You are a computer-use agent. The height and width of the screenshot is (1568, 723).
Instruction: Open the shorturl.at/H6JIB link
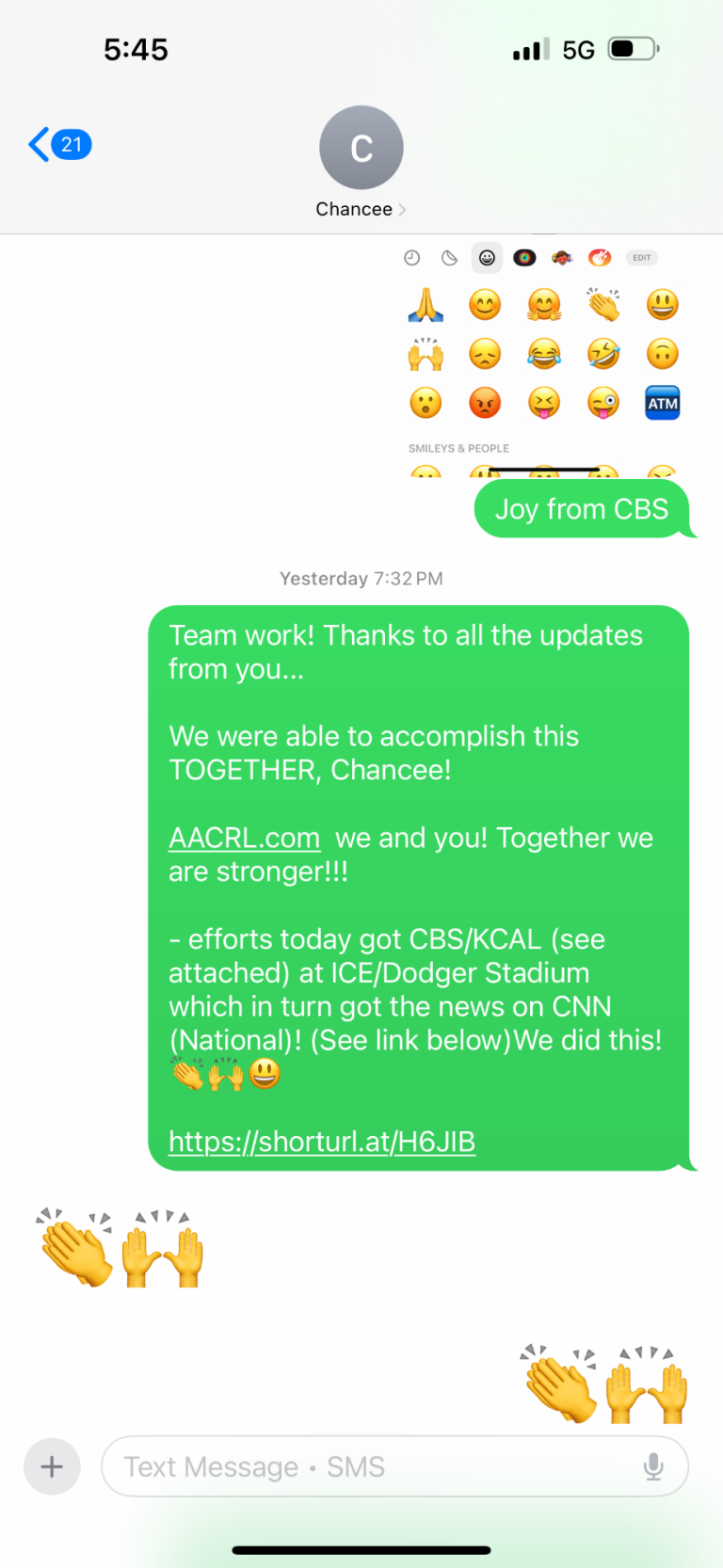tap(321, 1142)
